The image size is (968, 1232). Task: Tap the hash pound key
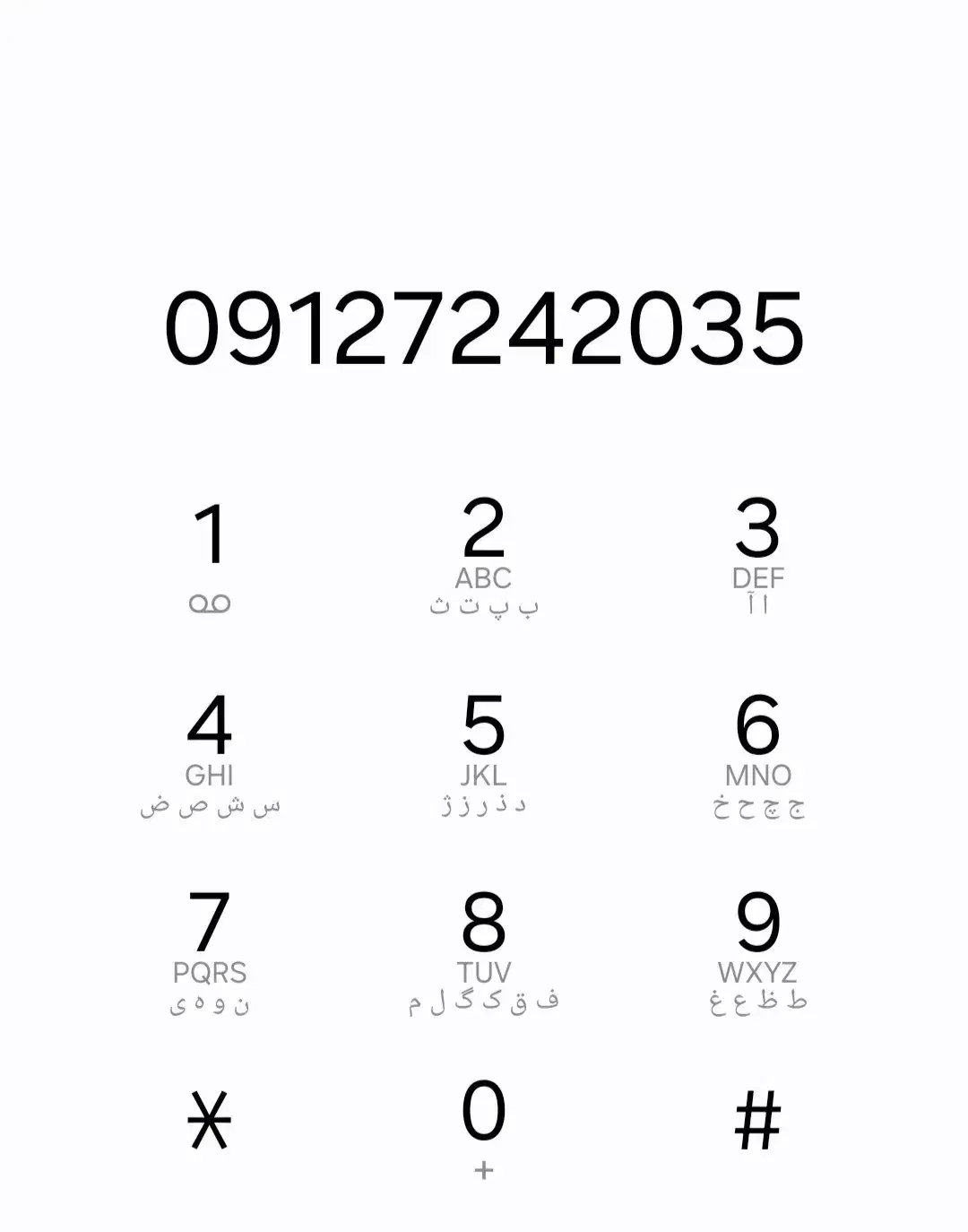point(757,1121)
